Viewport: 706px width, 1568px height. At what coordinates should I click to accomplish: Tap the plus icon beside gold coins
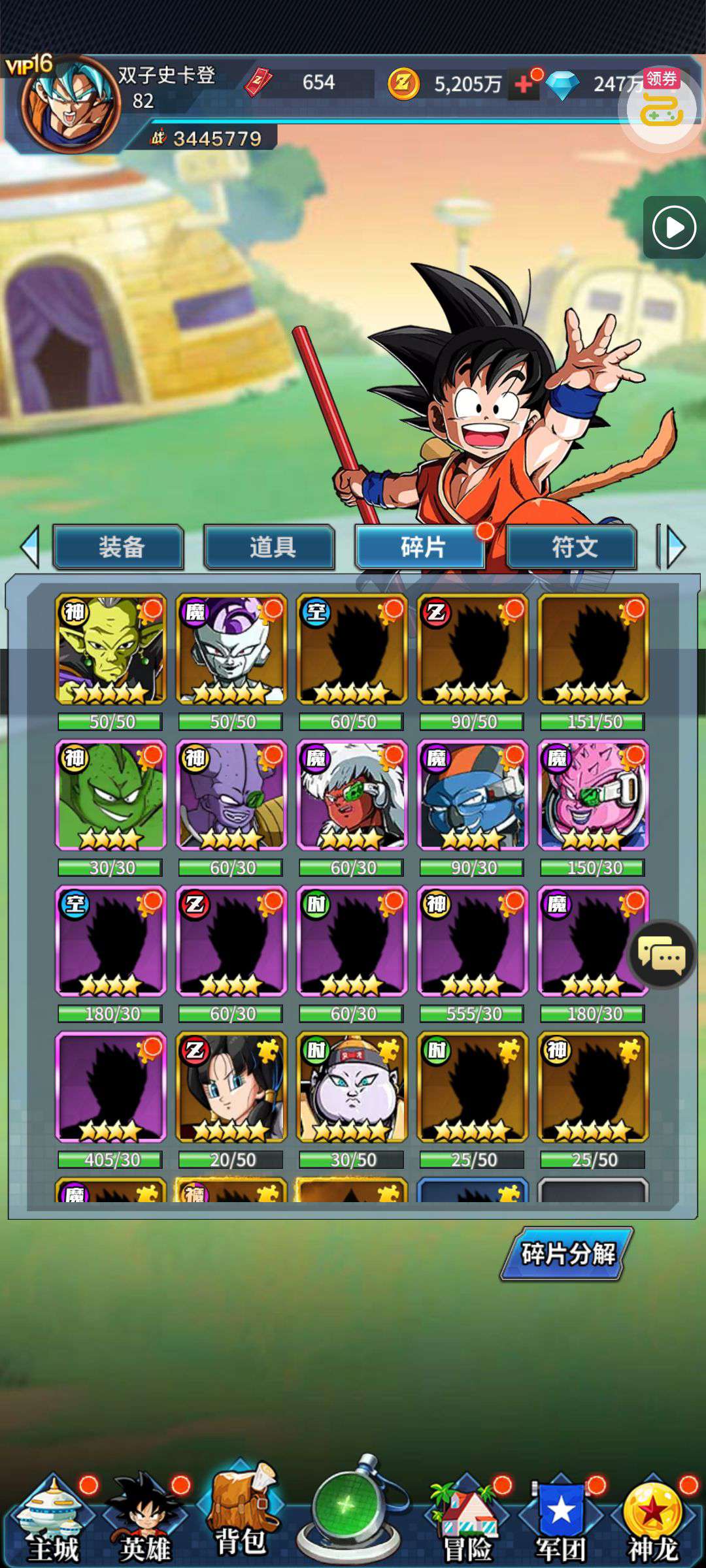pyautogui.click(x=524, y=85)
